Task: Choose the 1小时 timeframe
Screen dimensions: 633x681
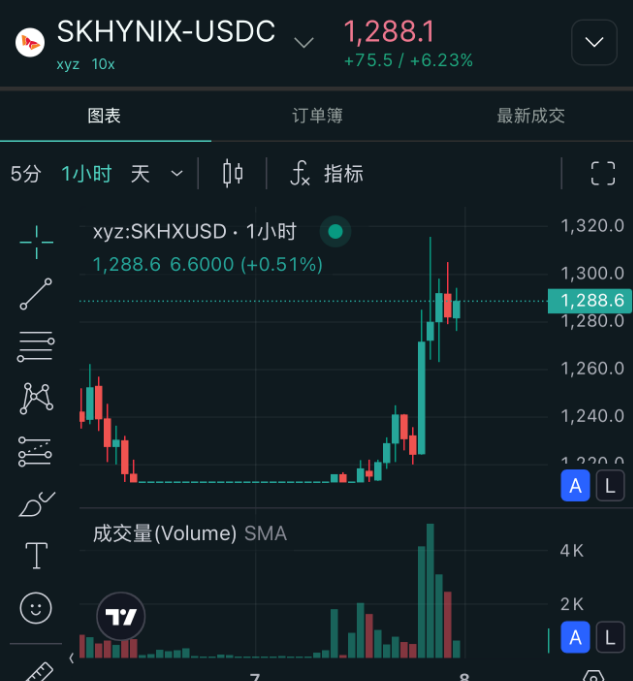Action: click(87, 174)
